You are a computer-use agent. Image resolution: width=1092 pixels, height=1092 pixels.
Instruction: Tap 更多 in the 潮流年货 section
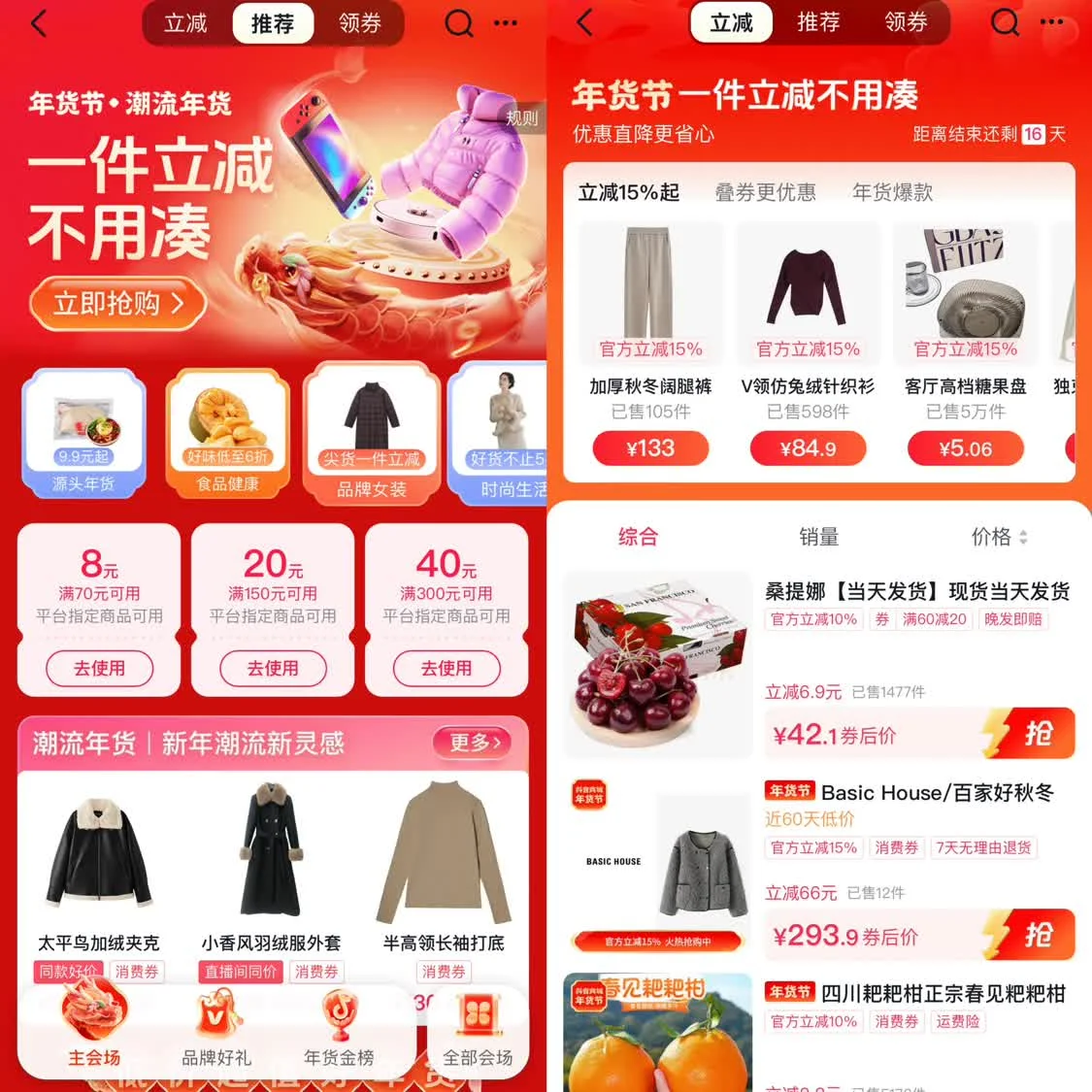pyautogui.click(x=474, y=743)
